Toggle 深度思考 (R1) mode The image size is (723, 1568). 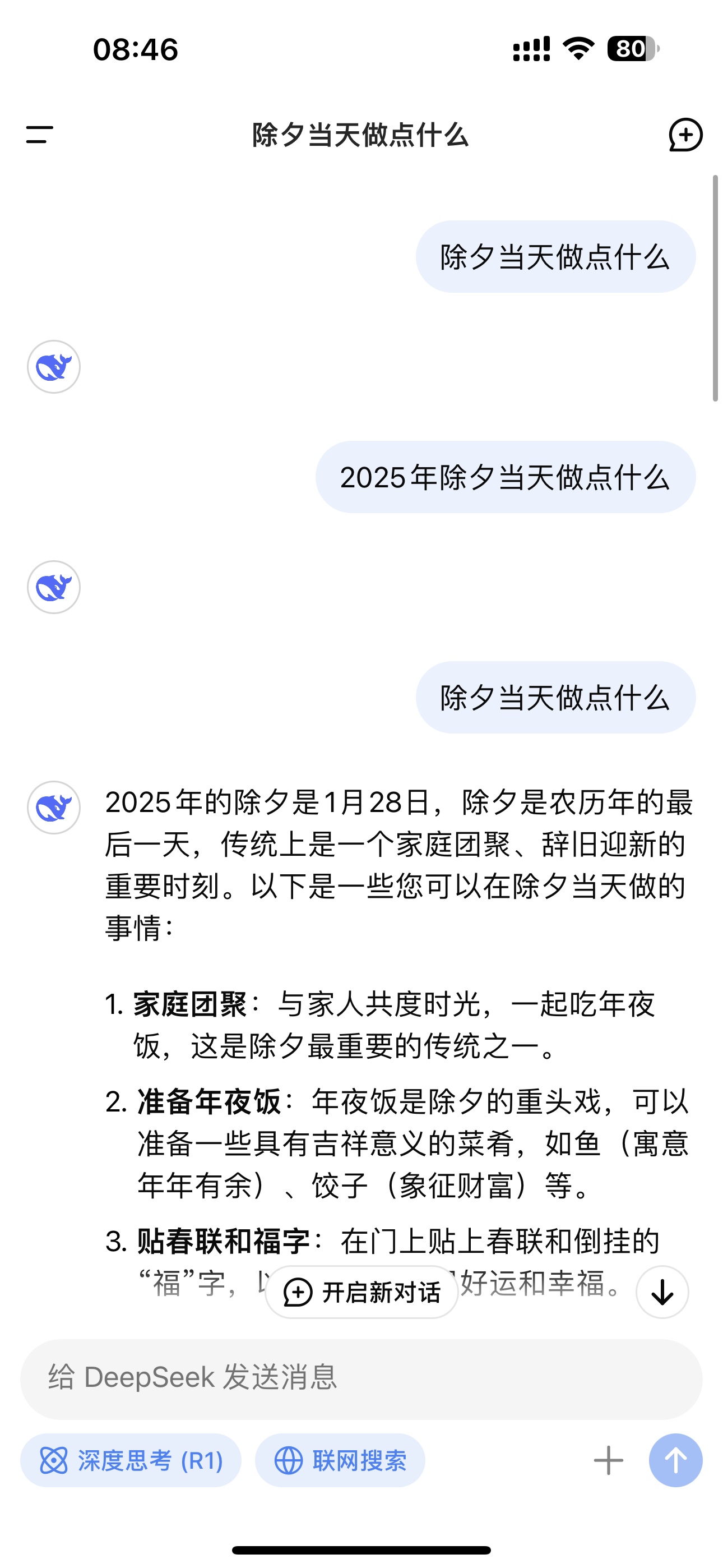click(x=131, y=1460)
